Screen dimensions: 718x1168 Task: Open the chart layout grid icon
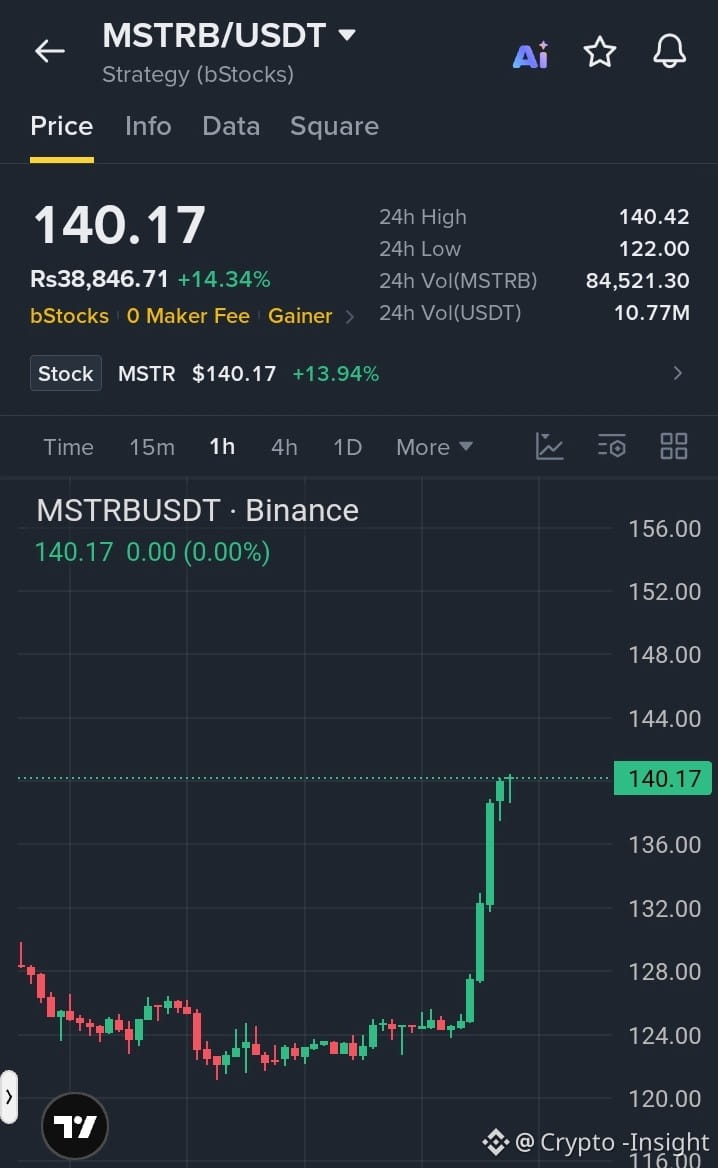[674, 446]
